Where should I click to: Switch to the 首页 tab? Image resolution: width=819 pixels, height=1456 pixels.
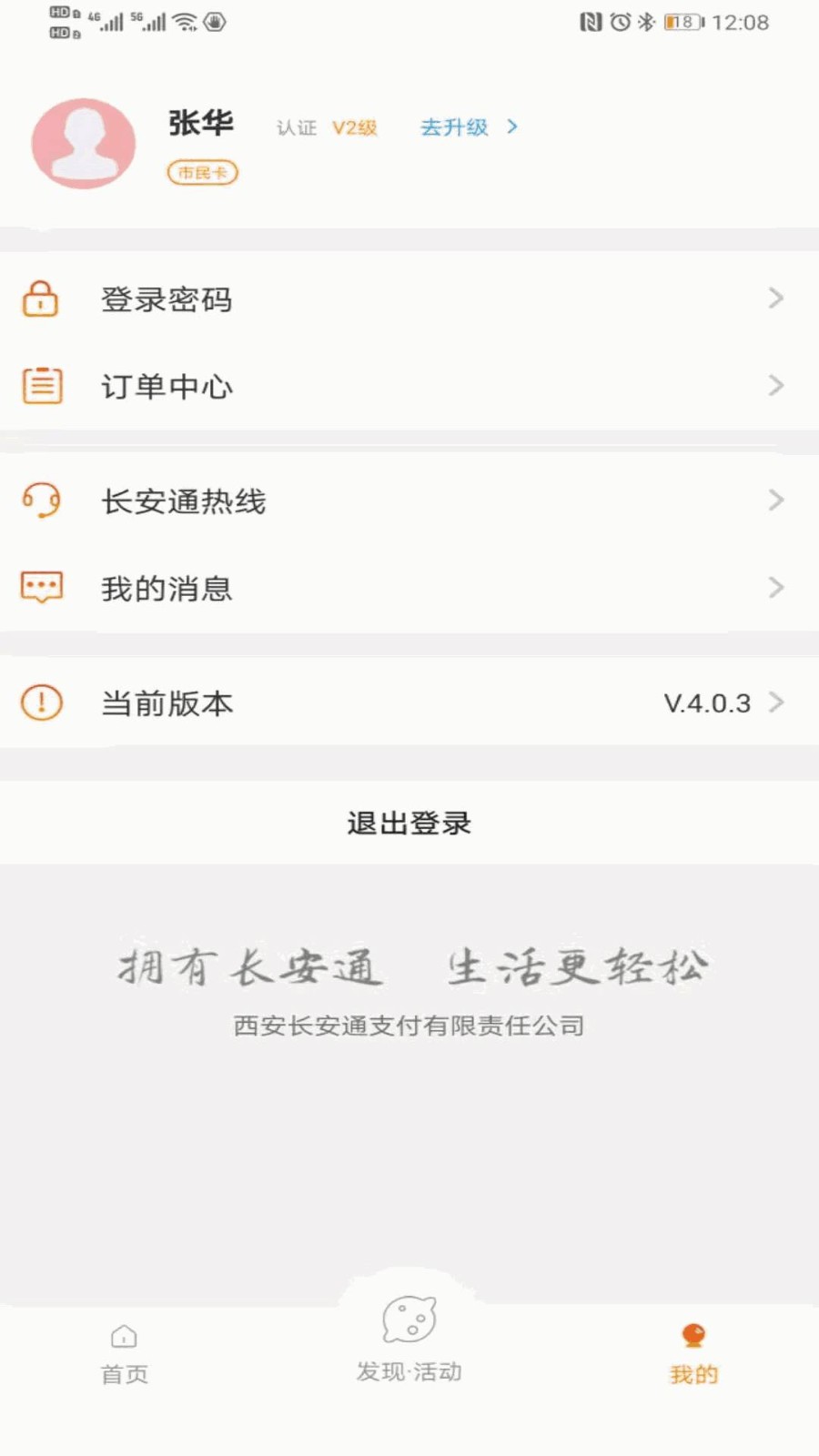point(124,1355)
